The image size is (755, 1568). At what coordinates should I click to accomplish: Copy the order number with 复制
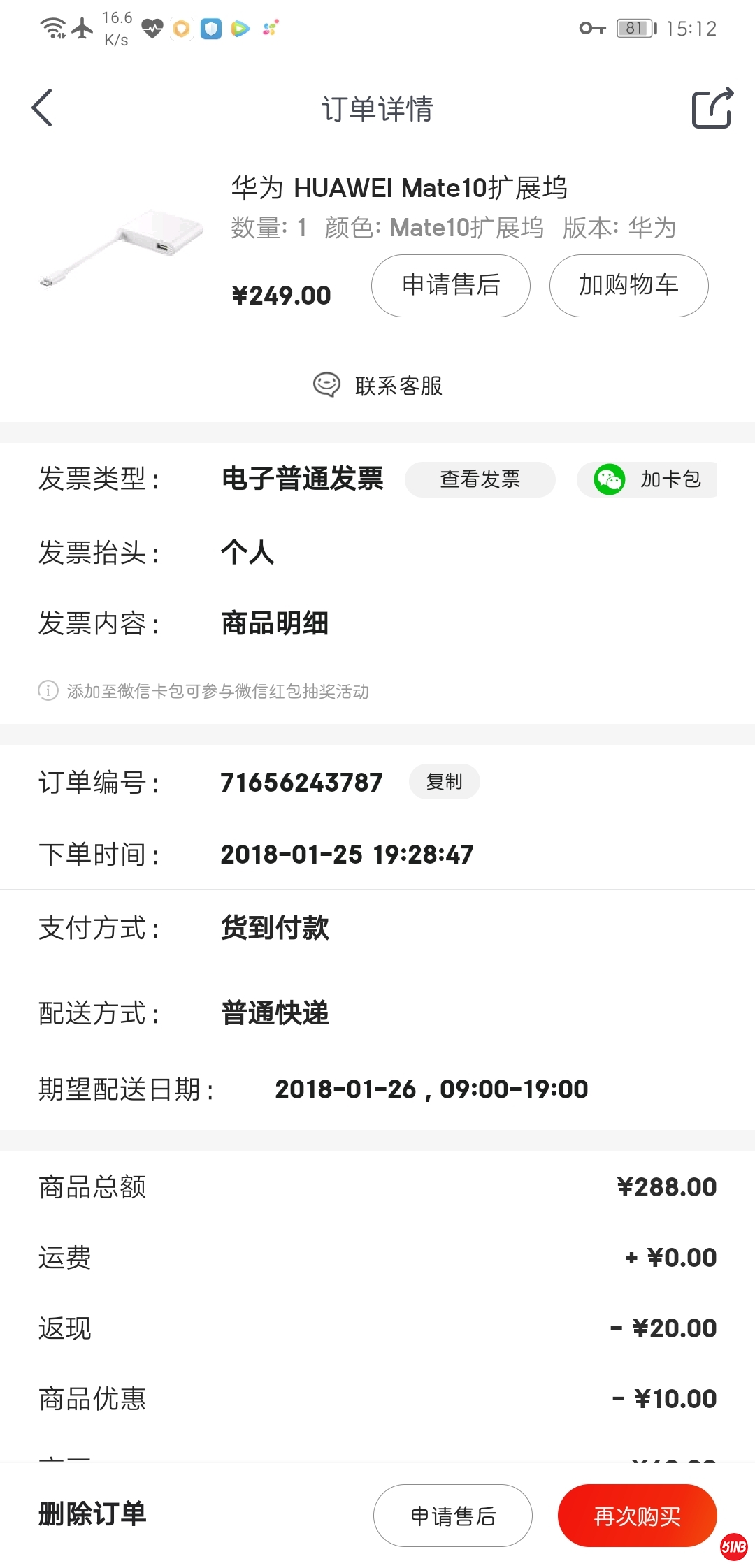[x=444, y=781]
